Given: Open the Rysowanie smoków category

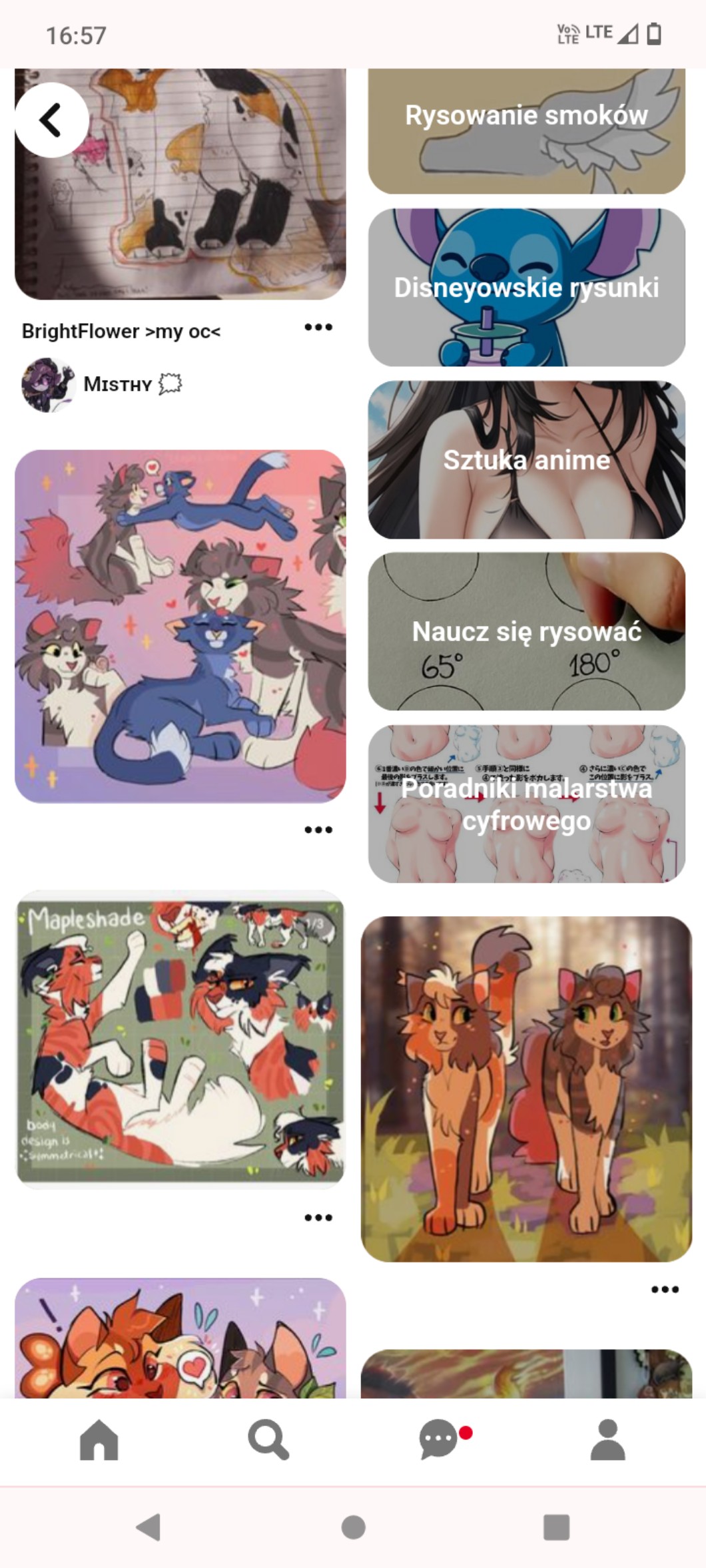Looking at the screenshot, I should pos(526,131).
